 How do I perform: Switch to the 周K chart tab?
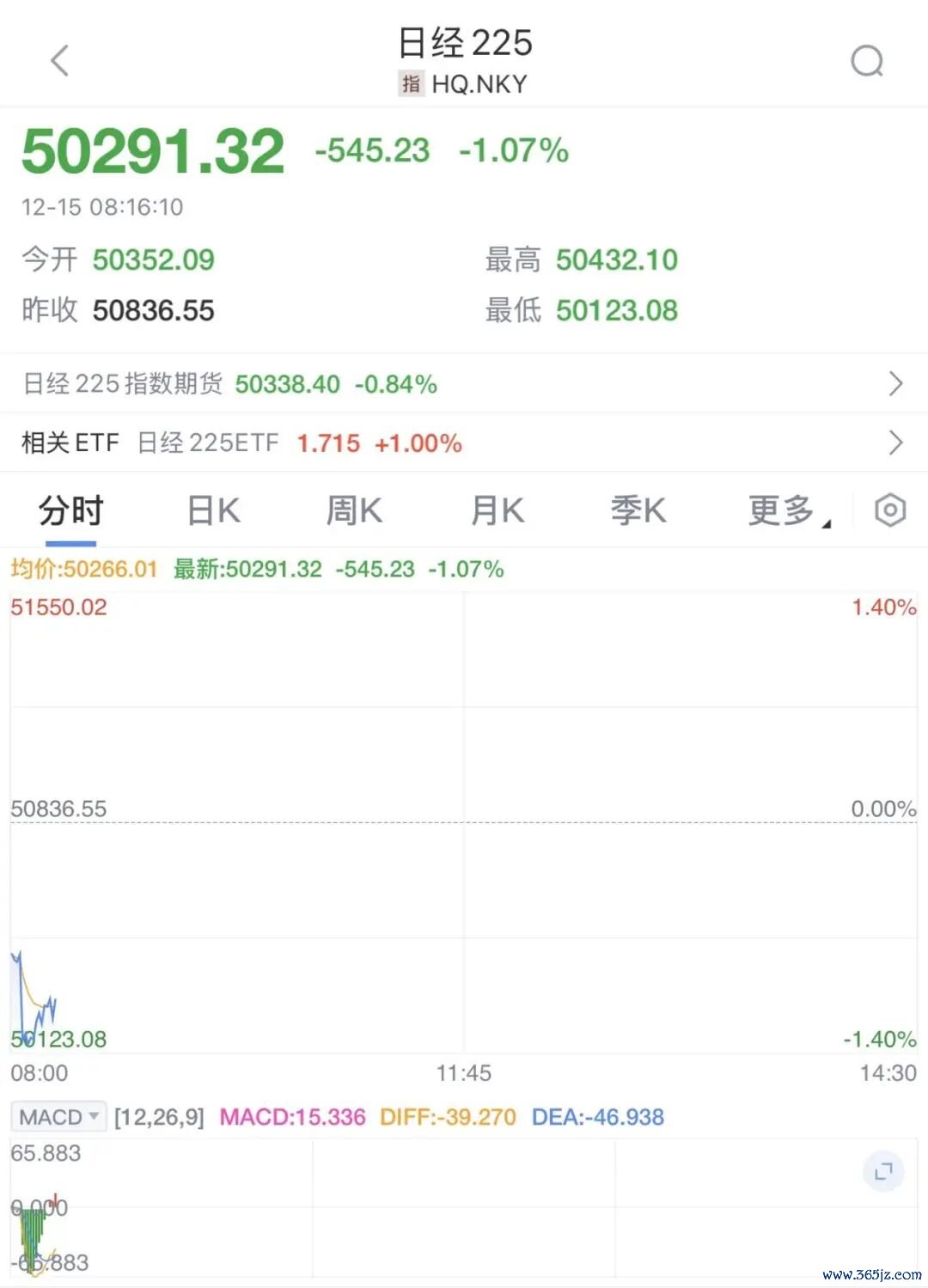tap(354, 510)
